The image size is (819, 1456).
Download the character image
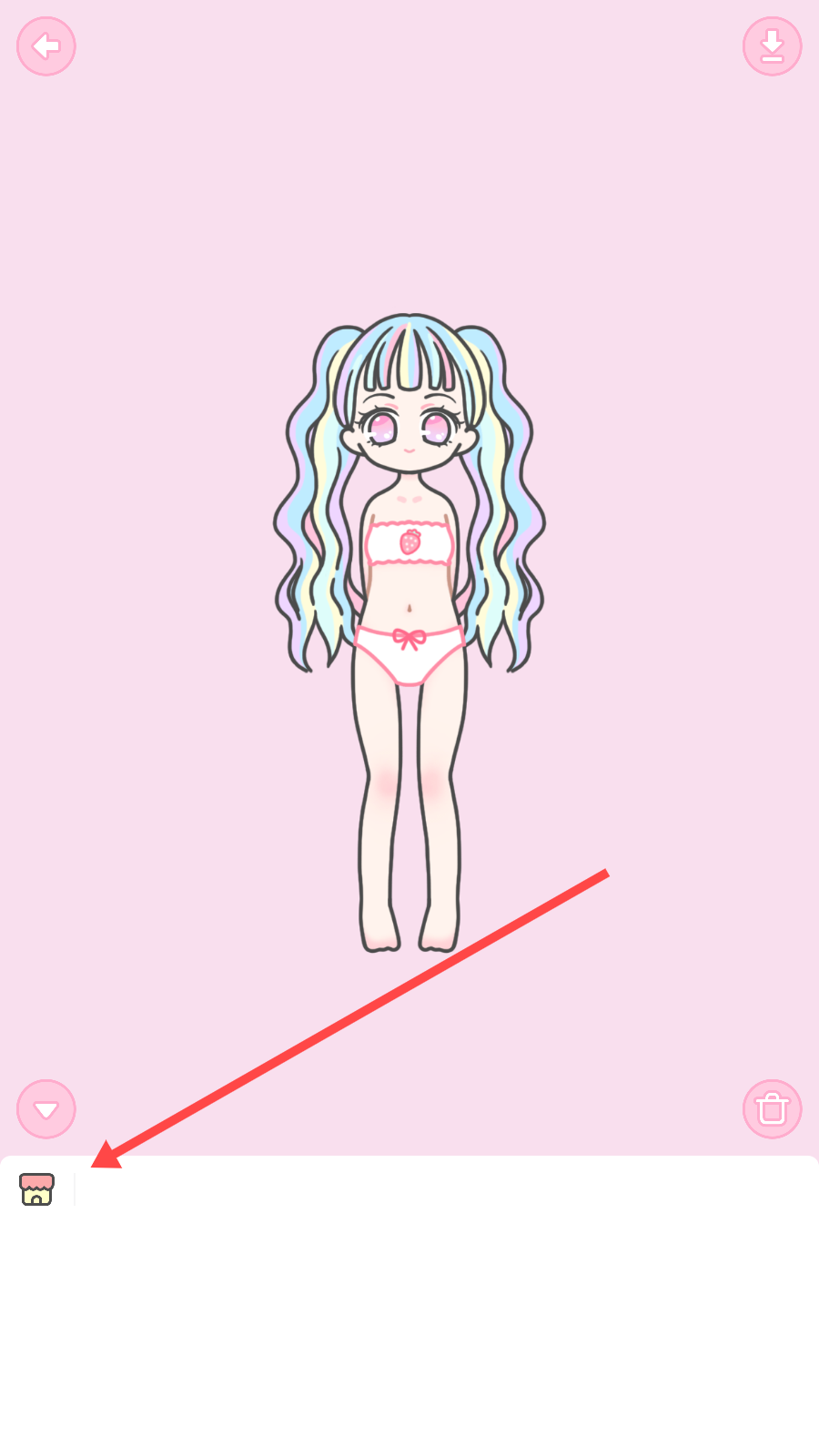tap(772, 46)
